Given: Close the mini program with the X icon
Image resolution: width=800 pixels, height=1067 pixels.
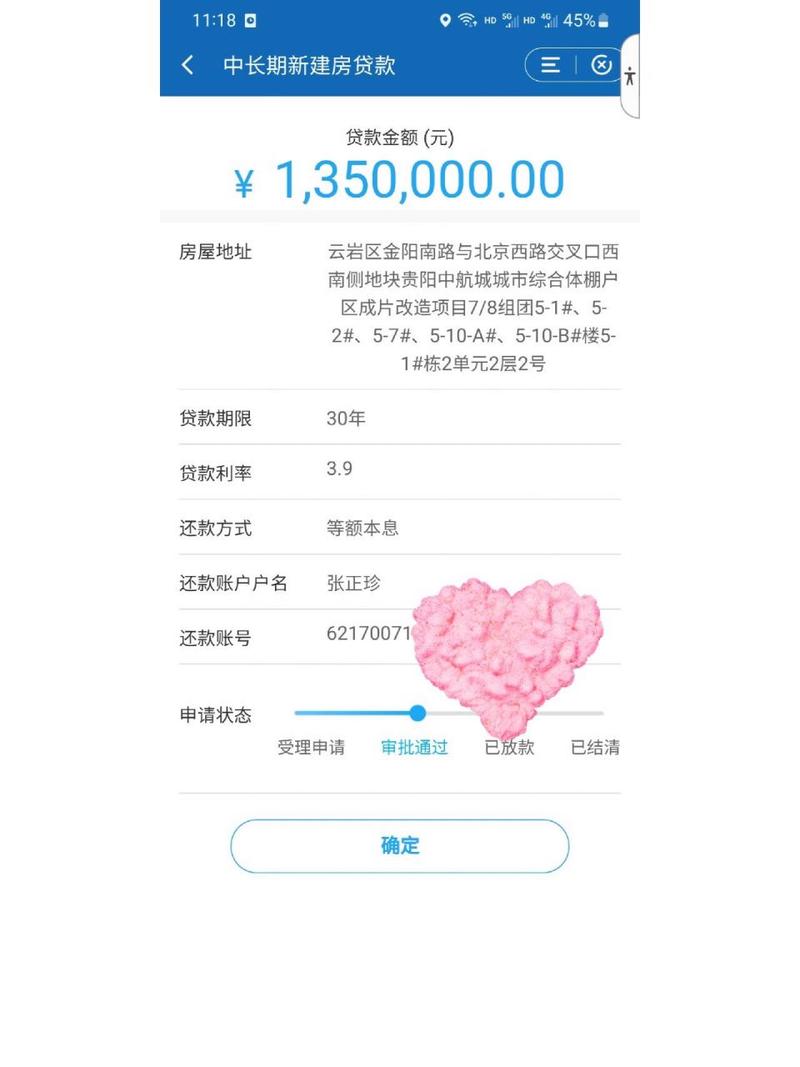Looking at the screenshot, I should click(x=601, y=66).
